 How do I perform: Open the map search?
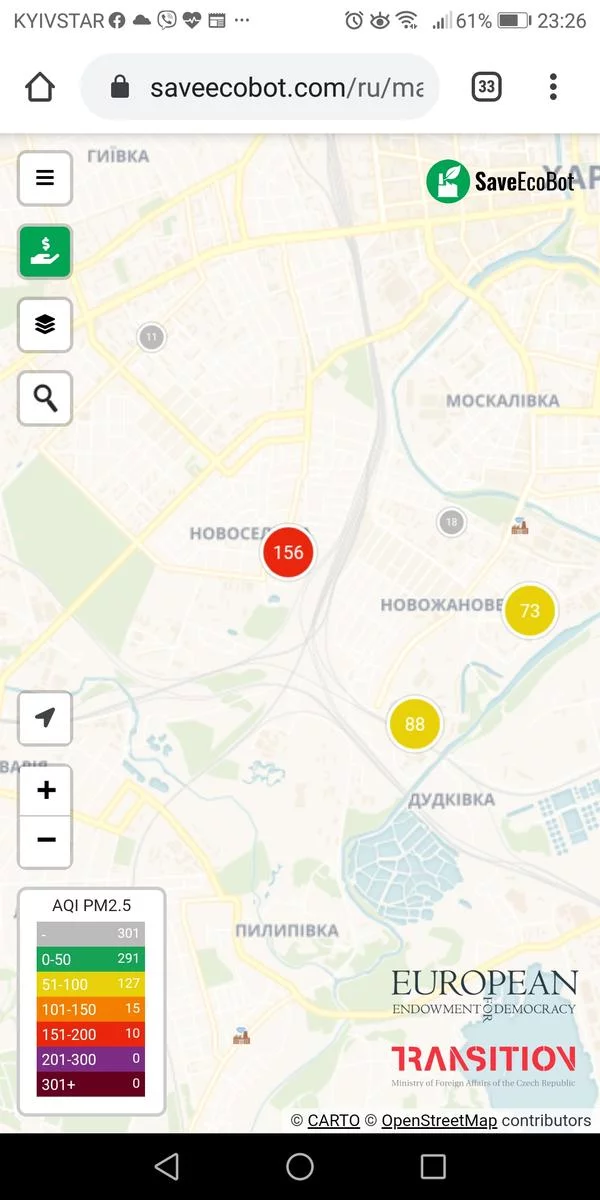pos(45,398)
